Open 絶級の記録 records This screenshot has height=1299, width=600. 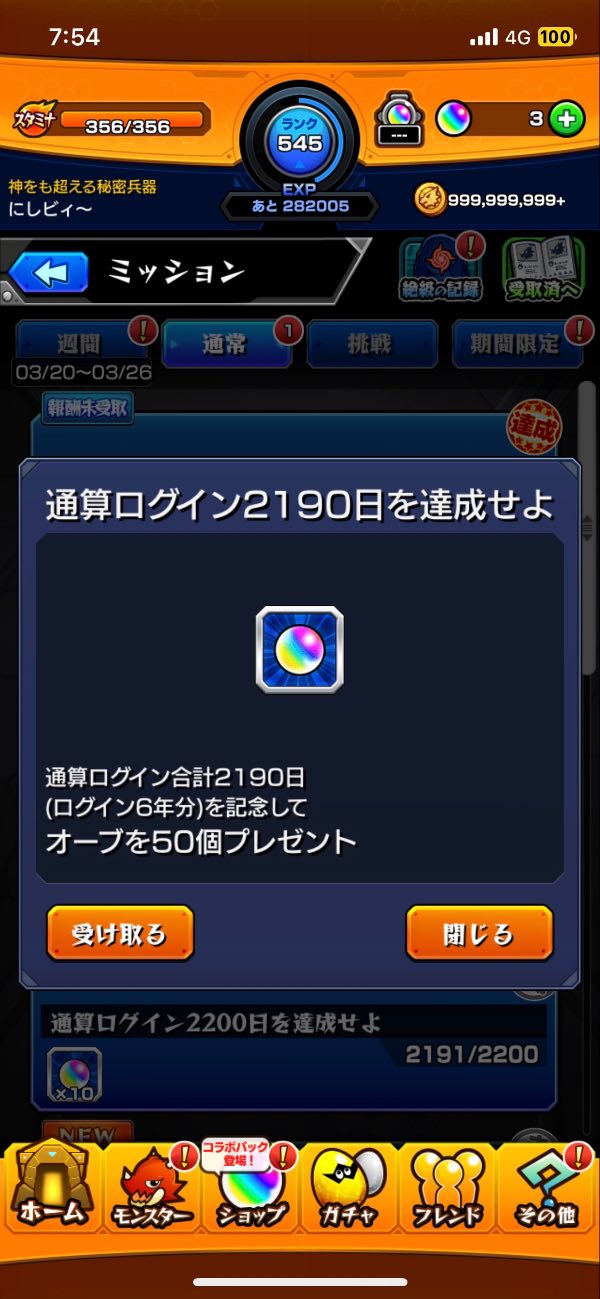(441, 270)
